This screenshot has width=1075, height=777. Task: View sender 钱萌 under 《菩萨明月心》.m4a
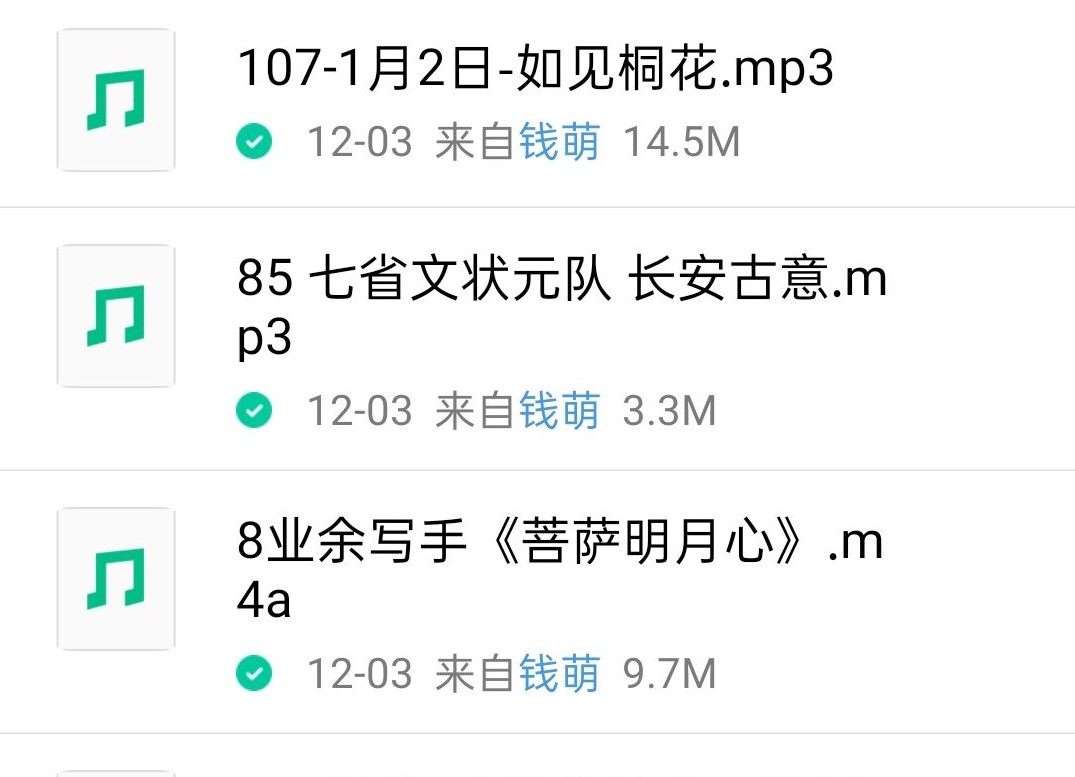559,674
